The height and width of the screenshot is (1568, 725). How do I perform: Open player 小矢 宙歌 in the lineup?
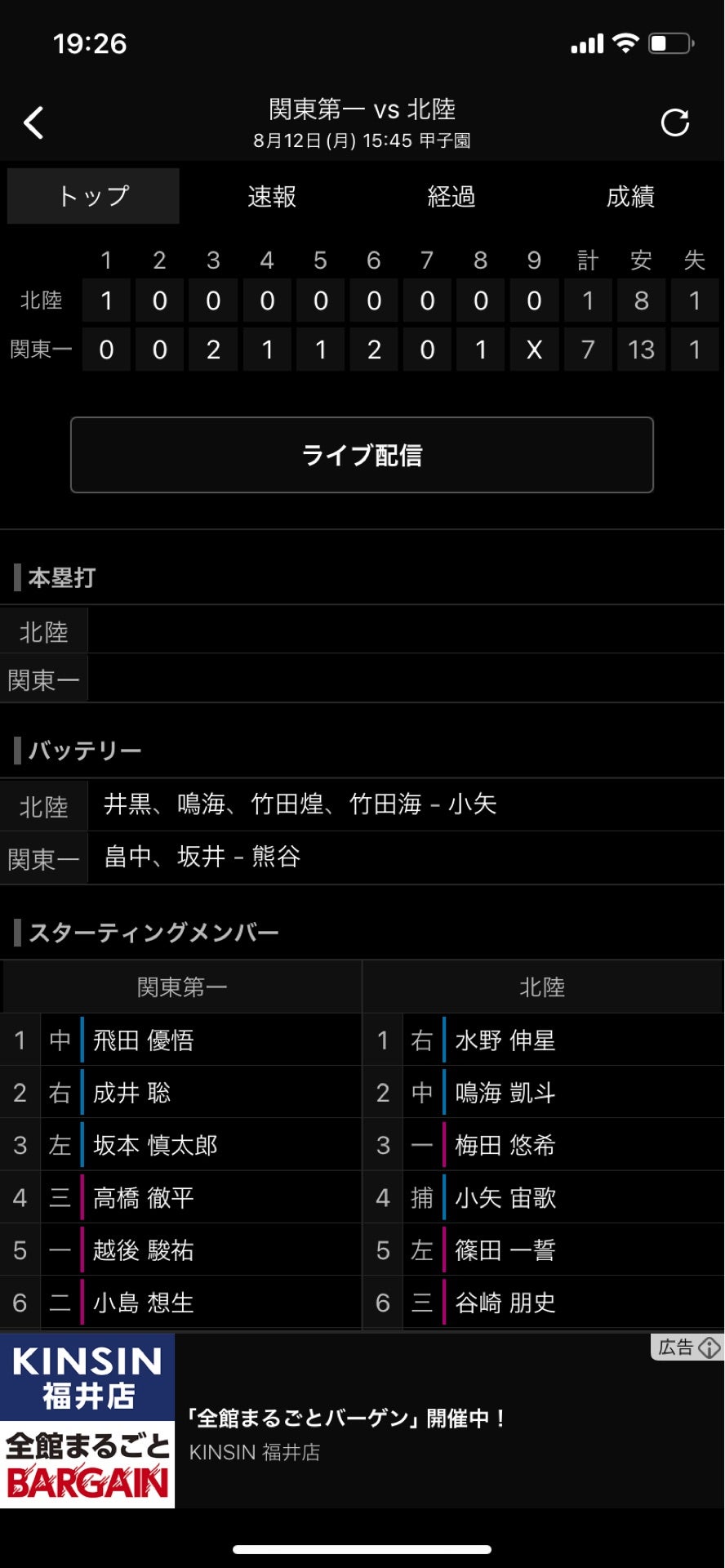pyautogui.click(x=505, y=1198)
